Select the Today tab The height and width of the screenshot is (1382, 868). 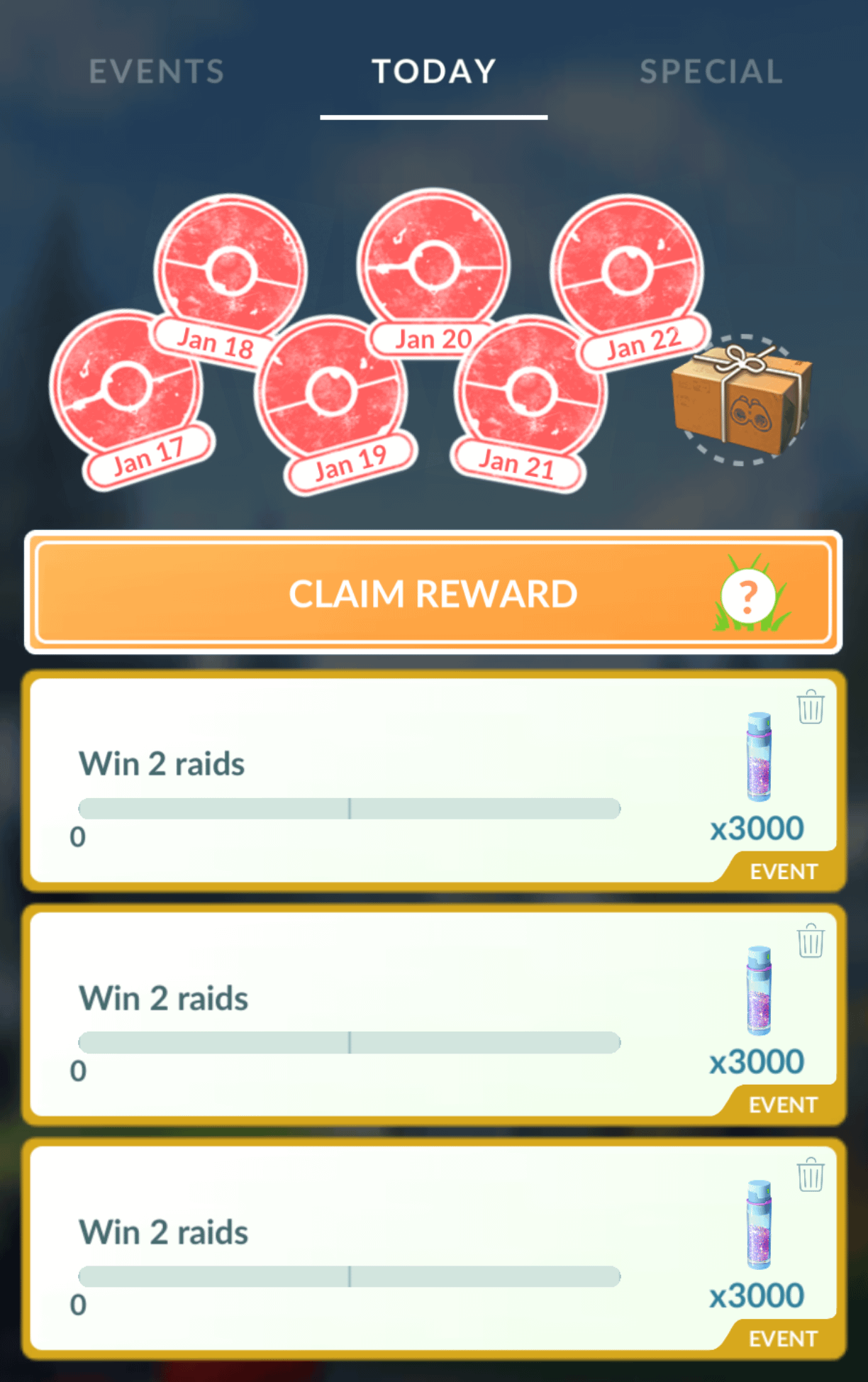433,72
